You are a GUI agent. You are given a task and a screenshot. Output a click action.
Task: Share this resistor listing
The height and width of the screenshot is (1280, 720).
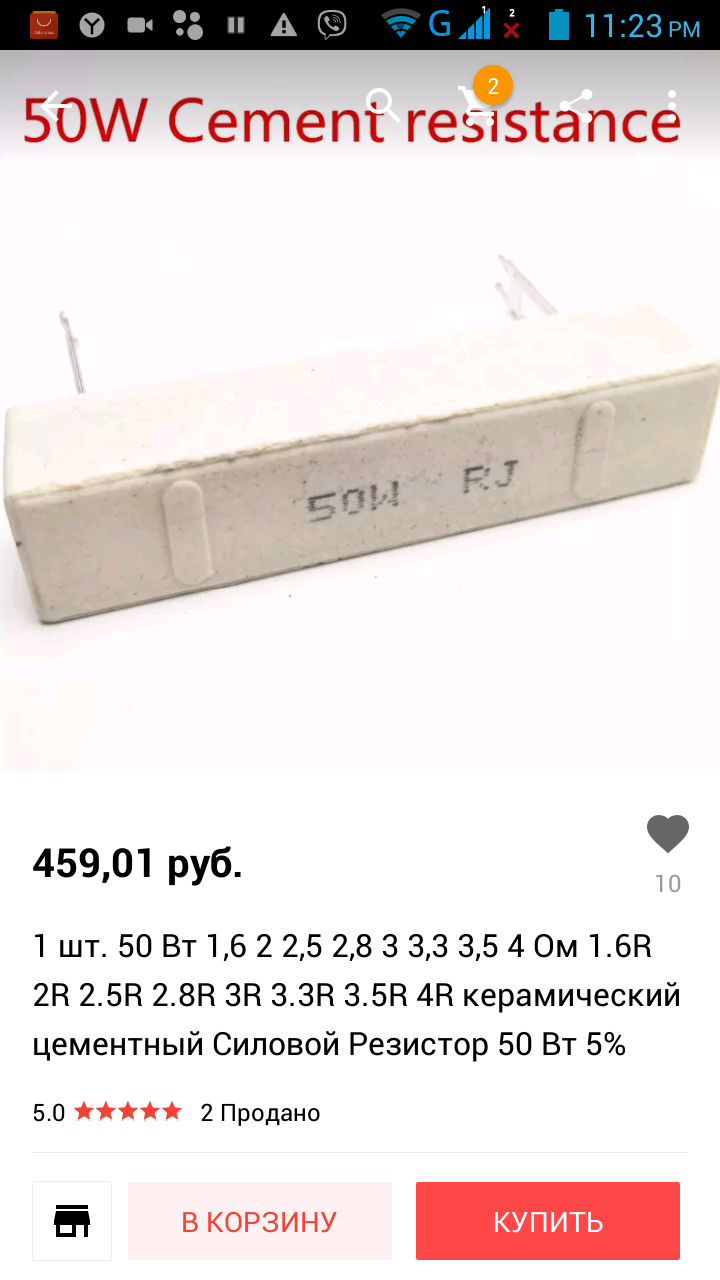click(x=575, y=104)
